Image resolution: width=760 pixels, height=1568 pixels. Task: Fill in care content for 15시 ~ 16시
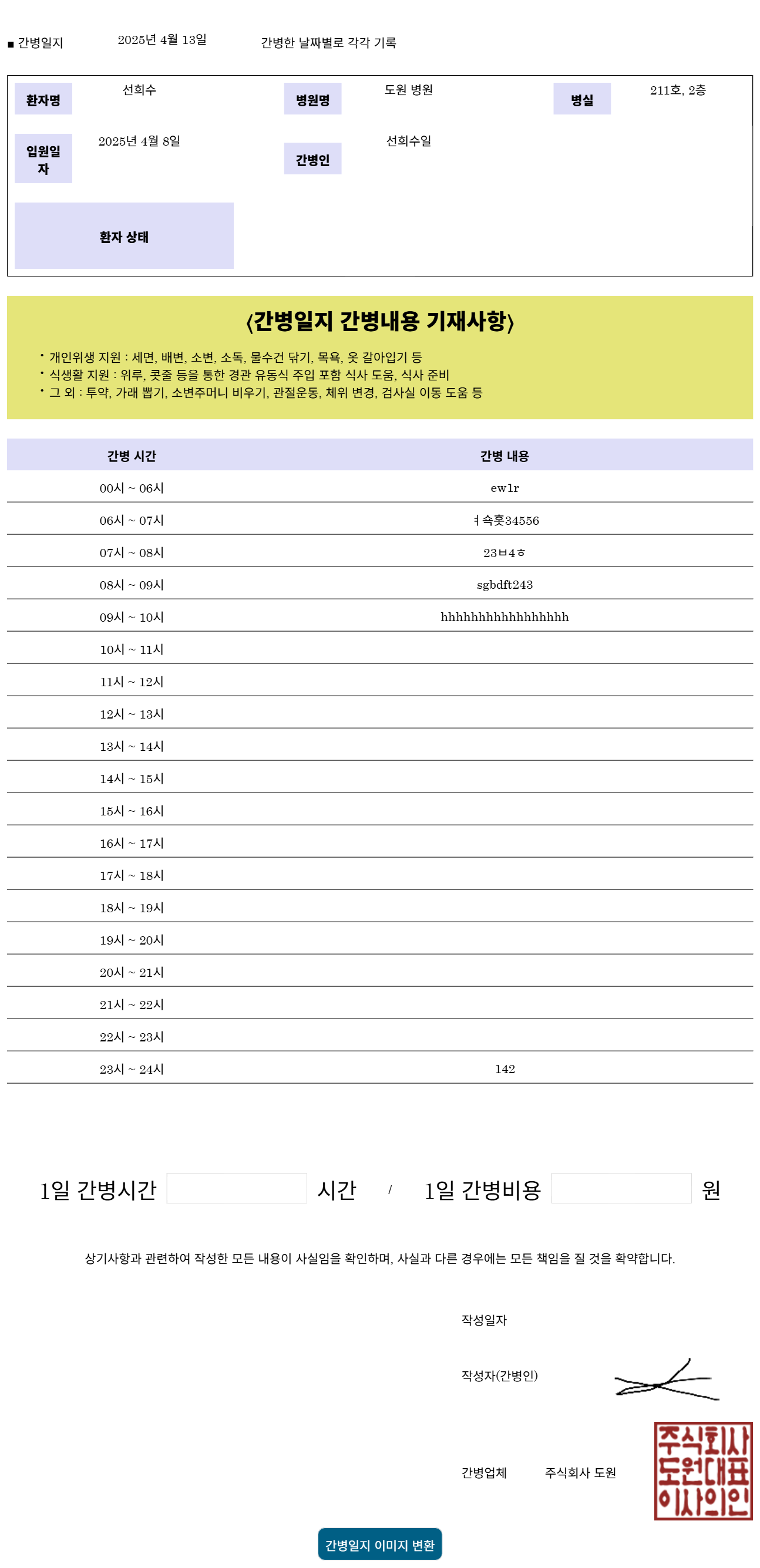click(505, 811)
